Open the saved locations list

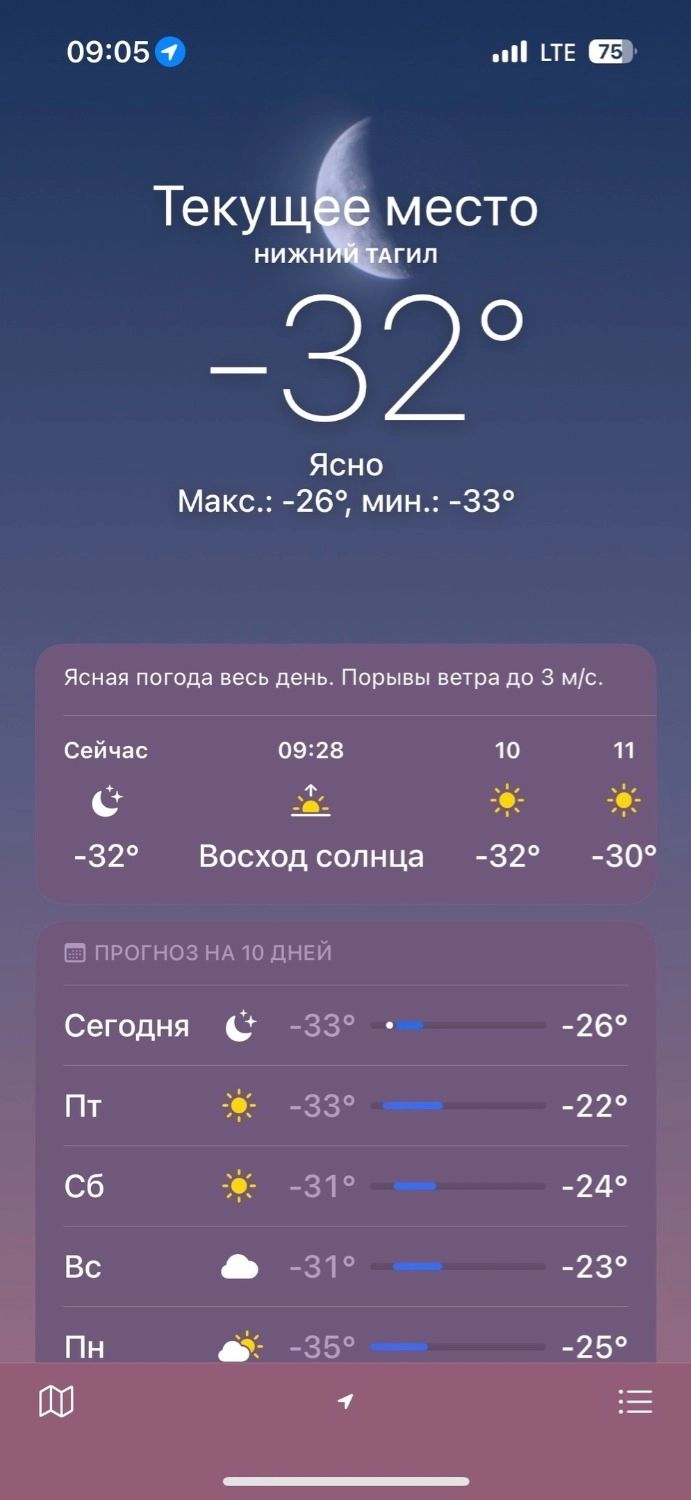pos(635,1401)
